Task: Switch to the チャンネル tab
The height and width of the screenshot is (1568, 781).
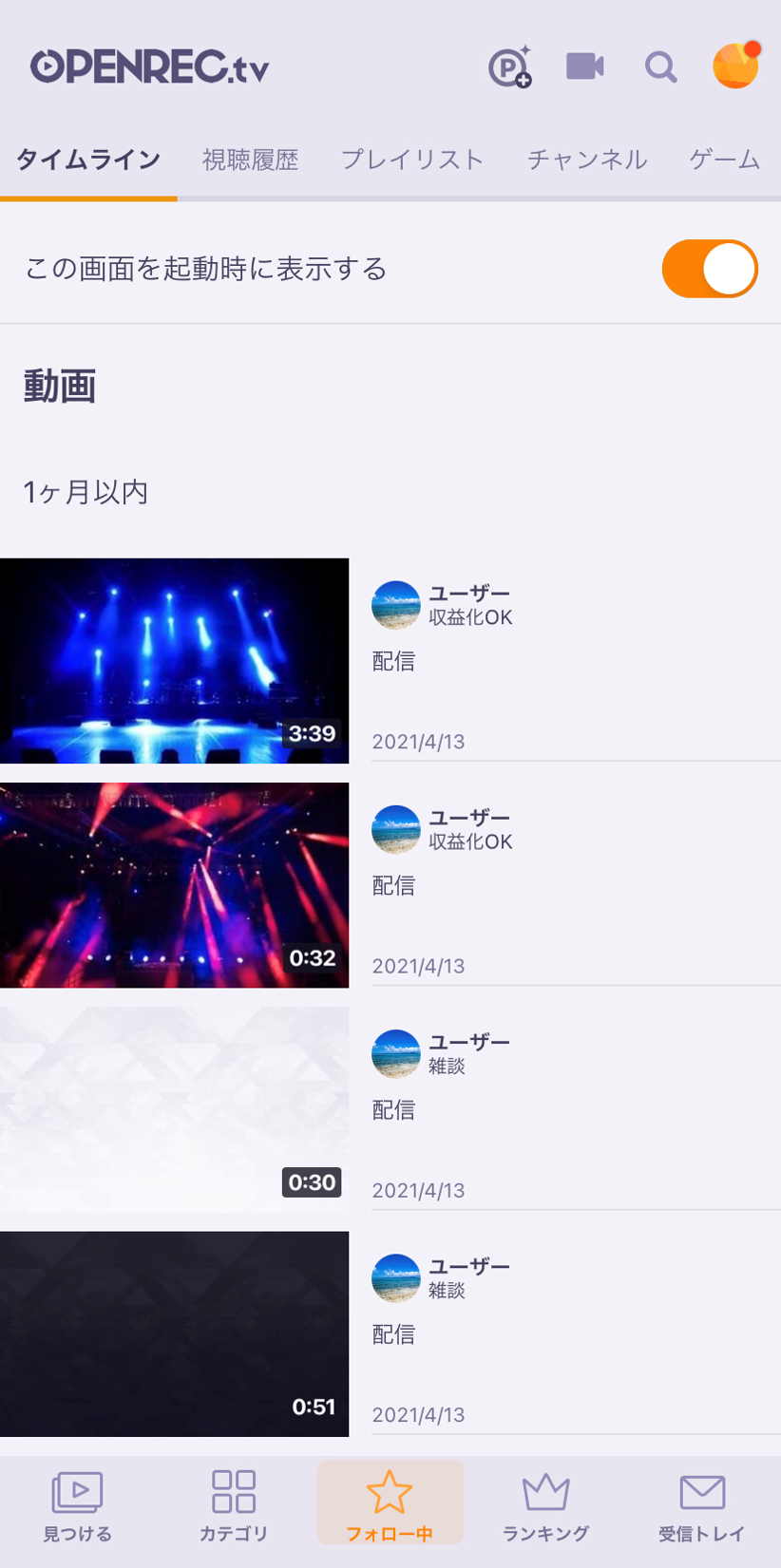Action: 587,160
